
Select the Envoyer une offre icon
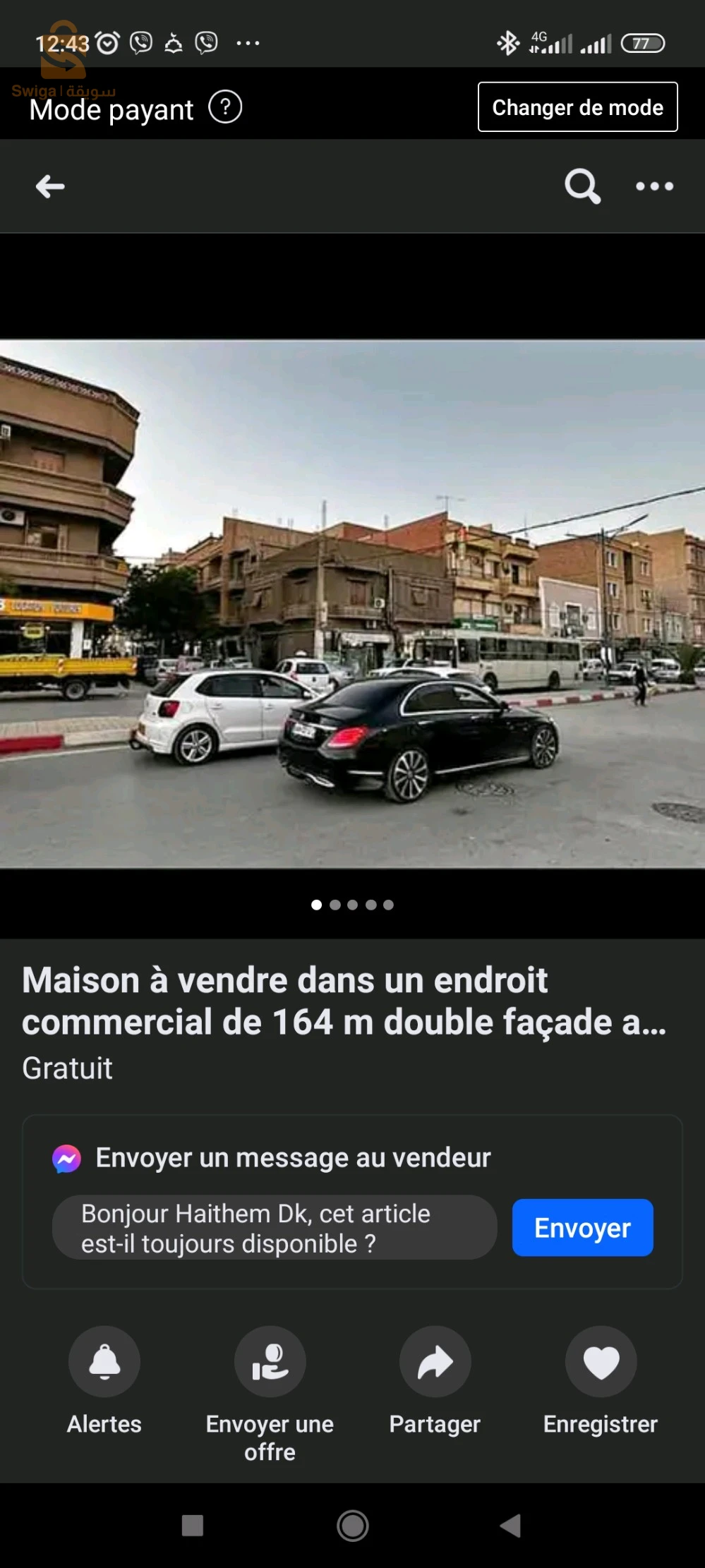(x=270, y=1362)
